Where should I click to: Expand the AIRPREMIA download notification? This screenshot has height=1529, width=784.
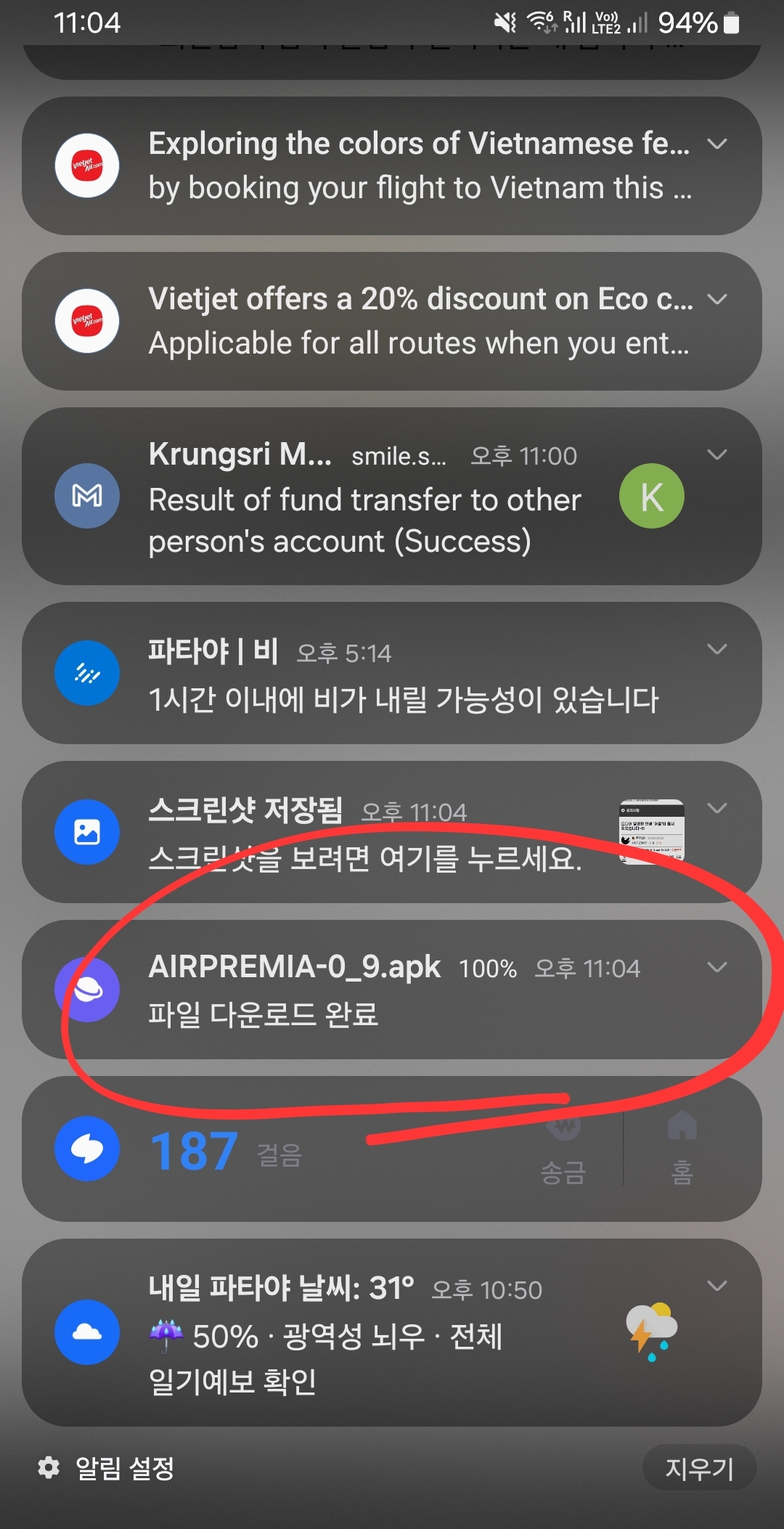(x=716, y=967)
